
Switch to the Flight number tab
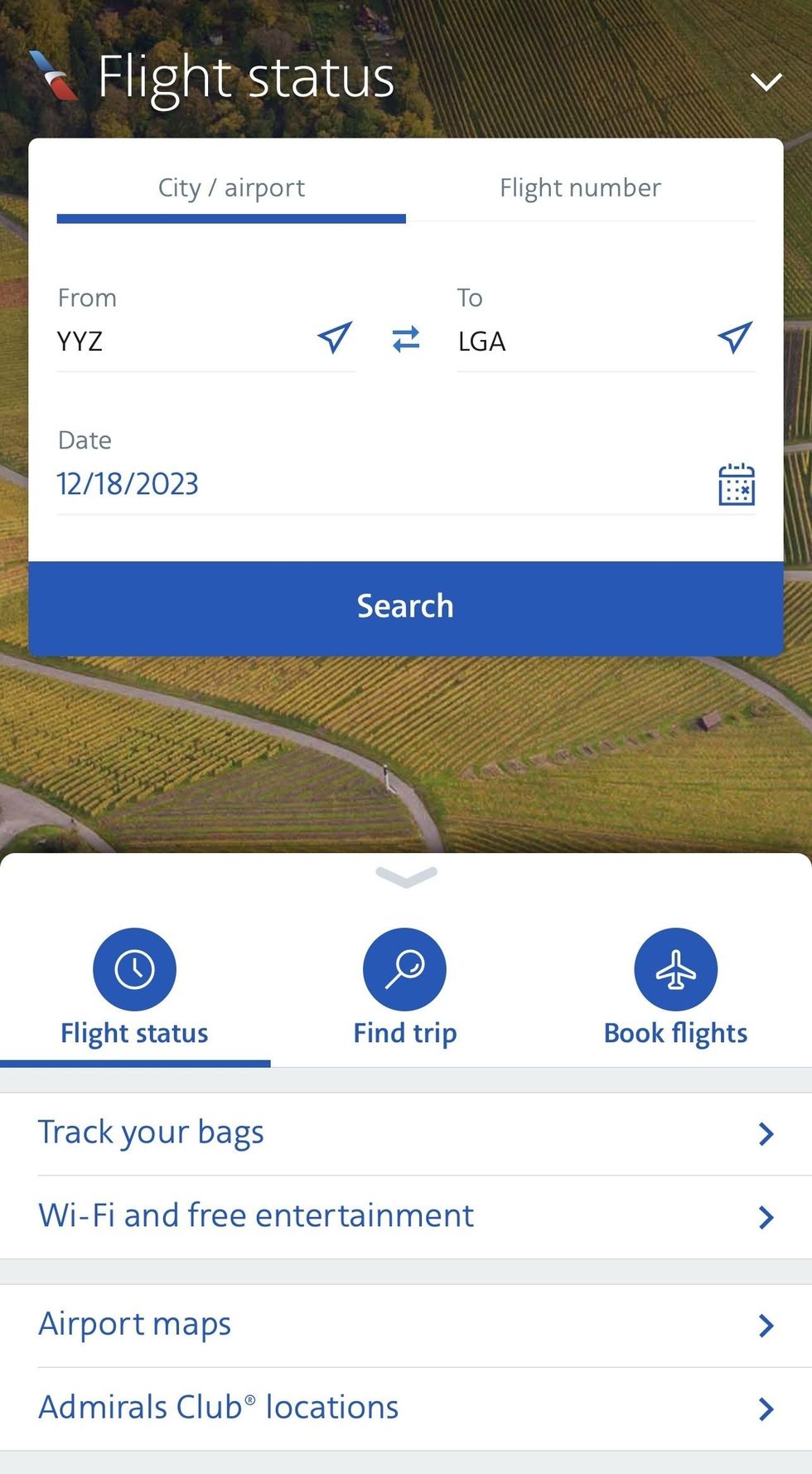pyautogui.click(x=579, y=187)
